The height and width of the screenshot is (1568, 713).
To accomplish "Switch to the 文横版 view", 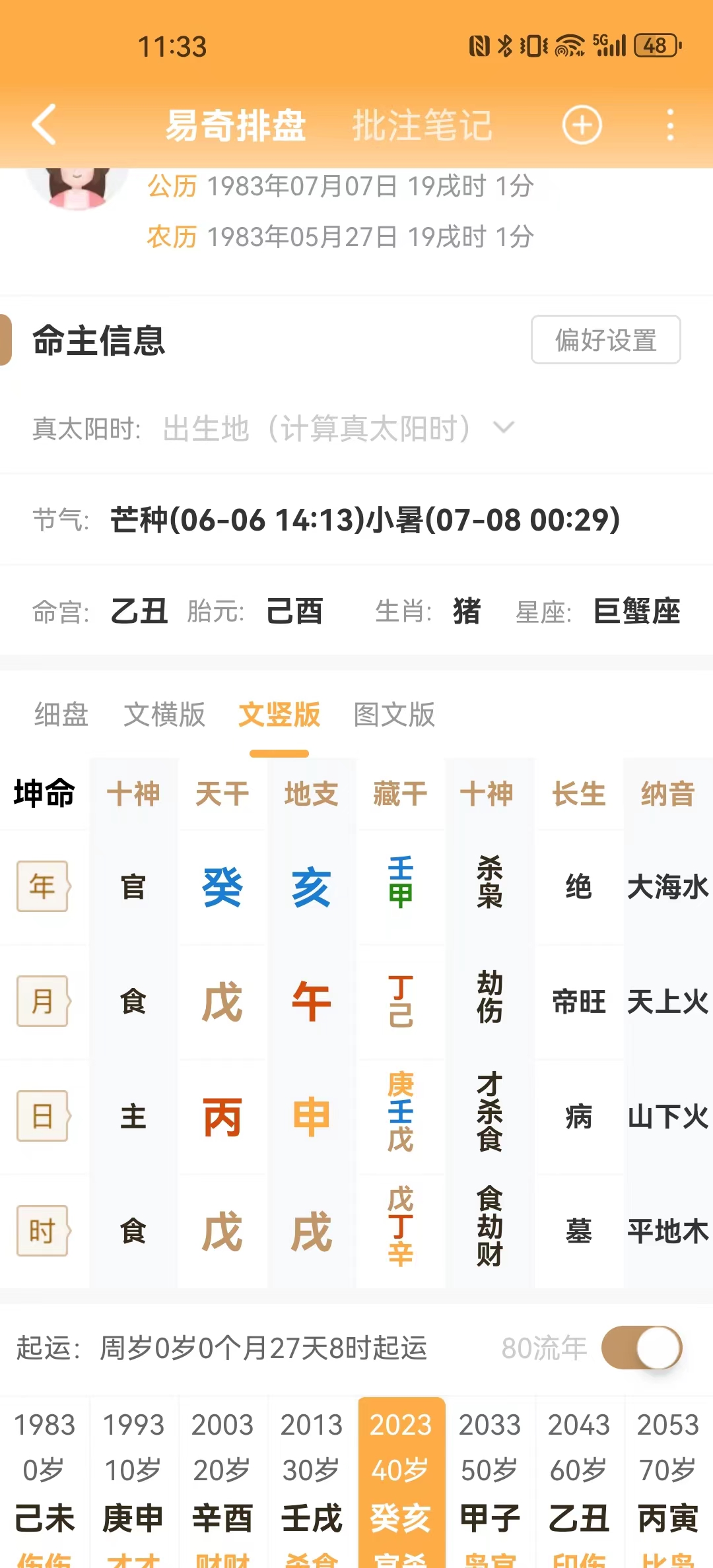I will (164, 715).
